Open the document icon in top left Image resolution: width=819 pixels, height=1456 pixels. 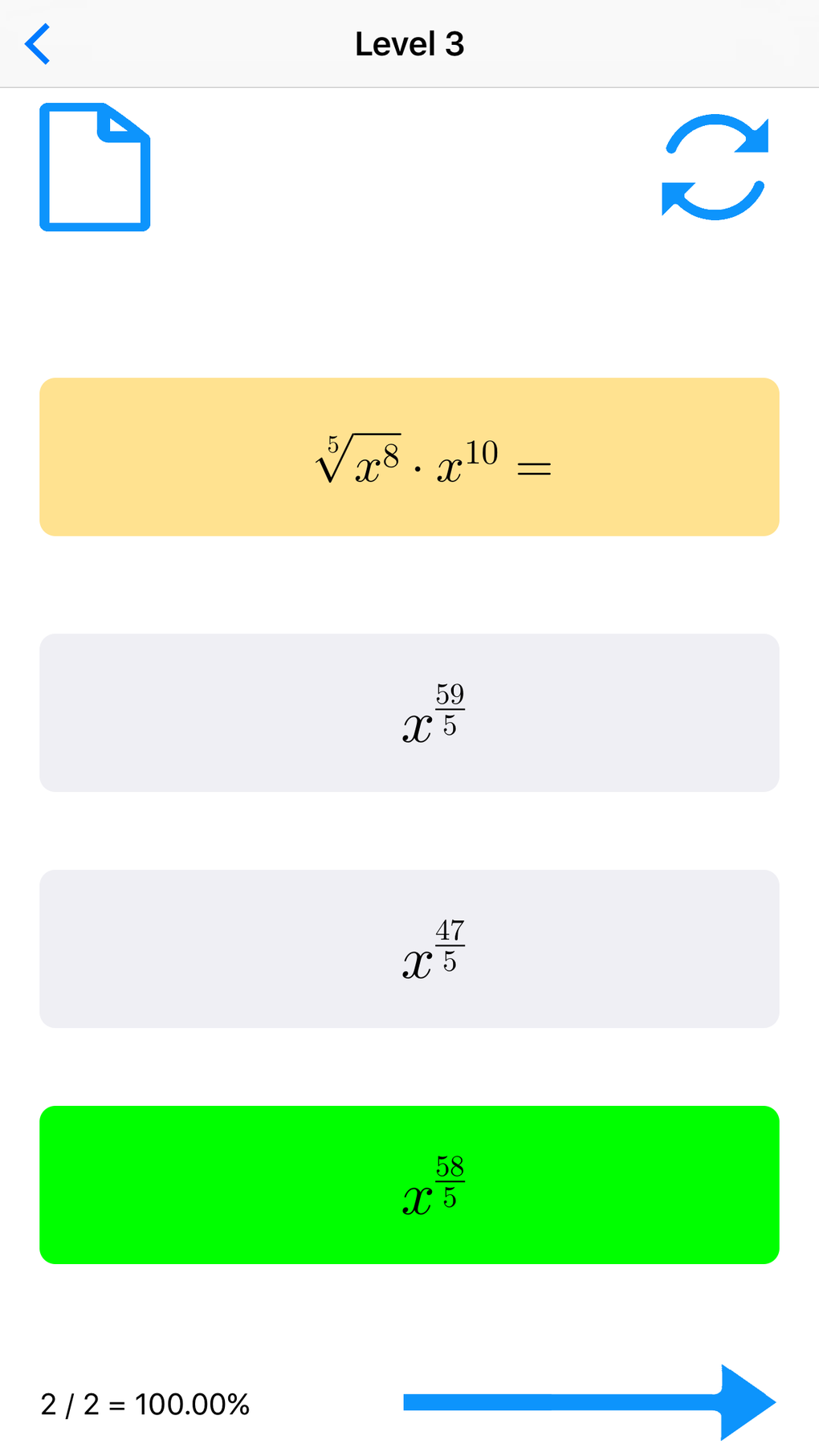(94, 166)
